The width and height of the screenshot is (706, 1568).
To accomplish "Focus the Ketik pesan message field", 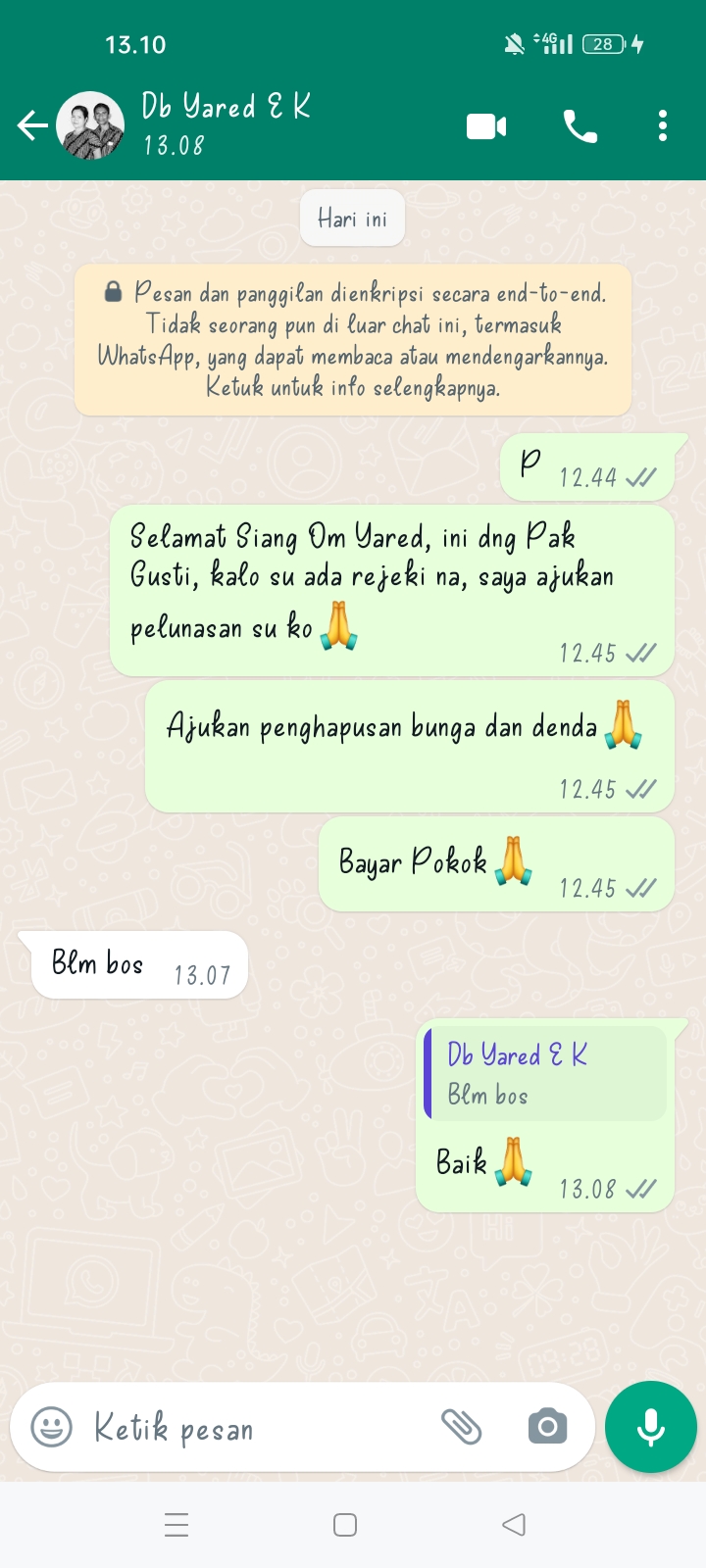I will [x=255, y=1428].
